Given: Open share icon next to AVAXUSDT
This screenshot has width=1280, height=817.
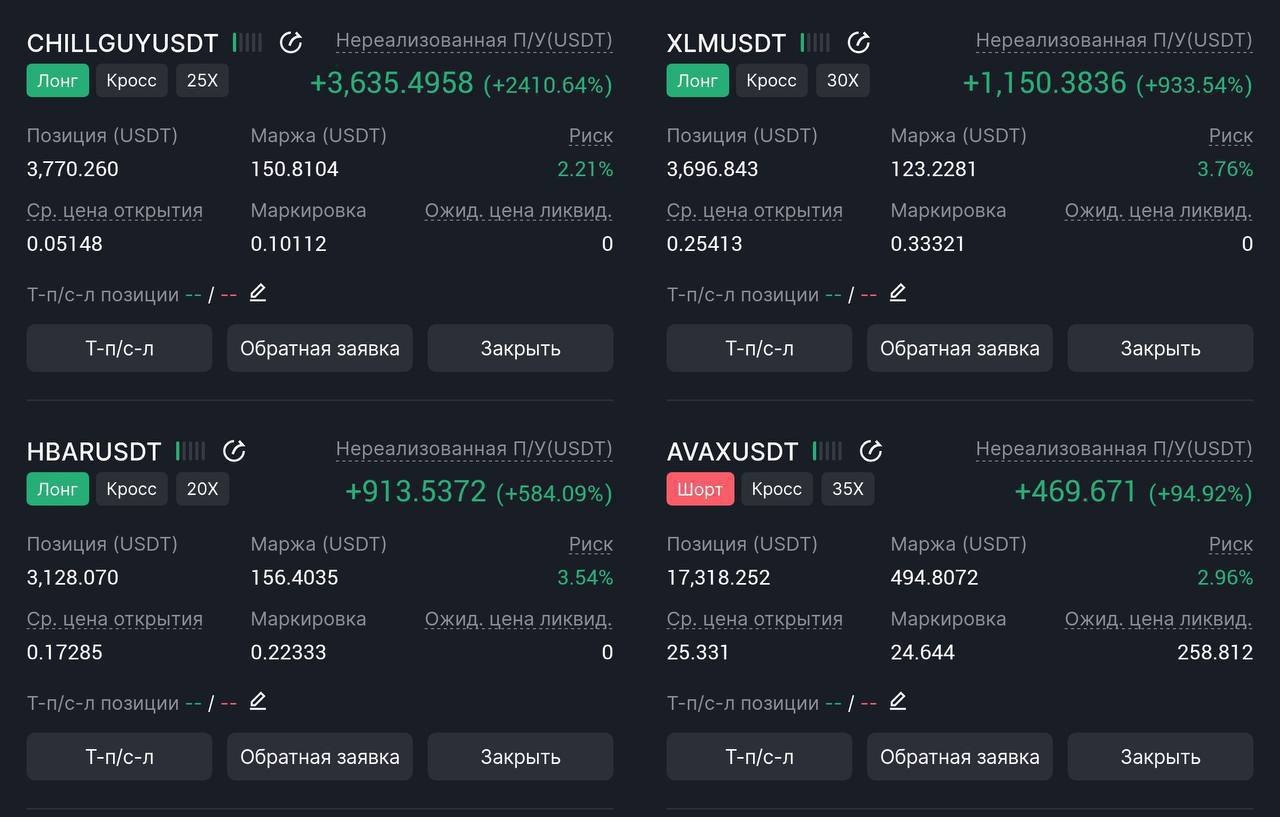Looking at the screenshot, I should pyautogui.click(x=870, y=451).
